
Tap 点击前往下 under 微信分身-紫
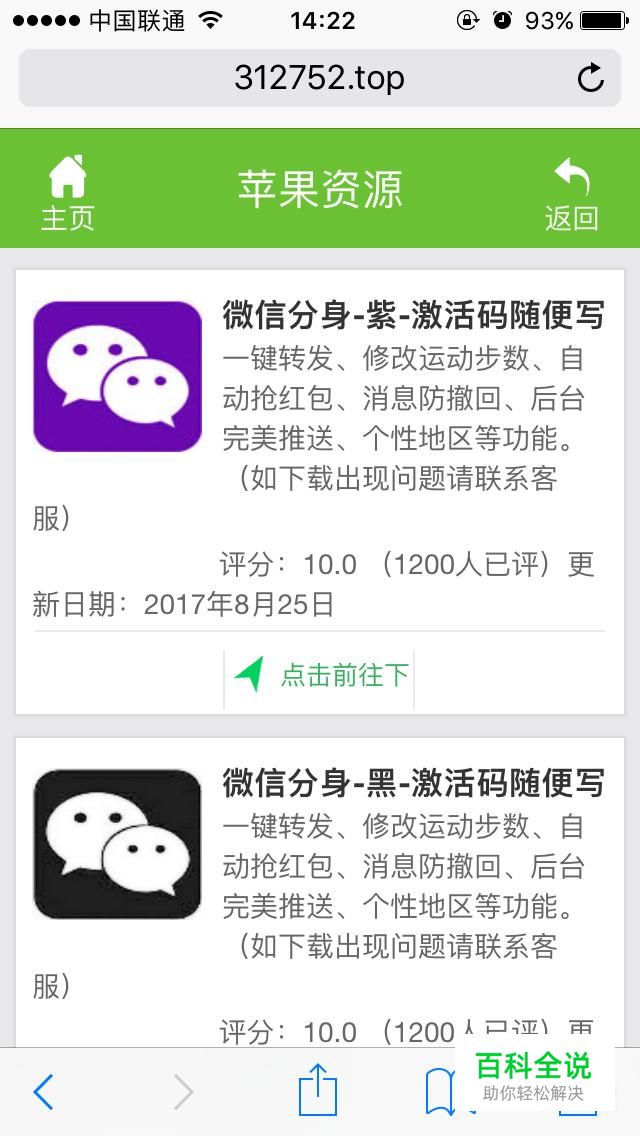point(319,674)
